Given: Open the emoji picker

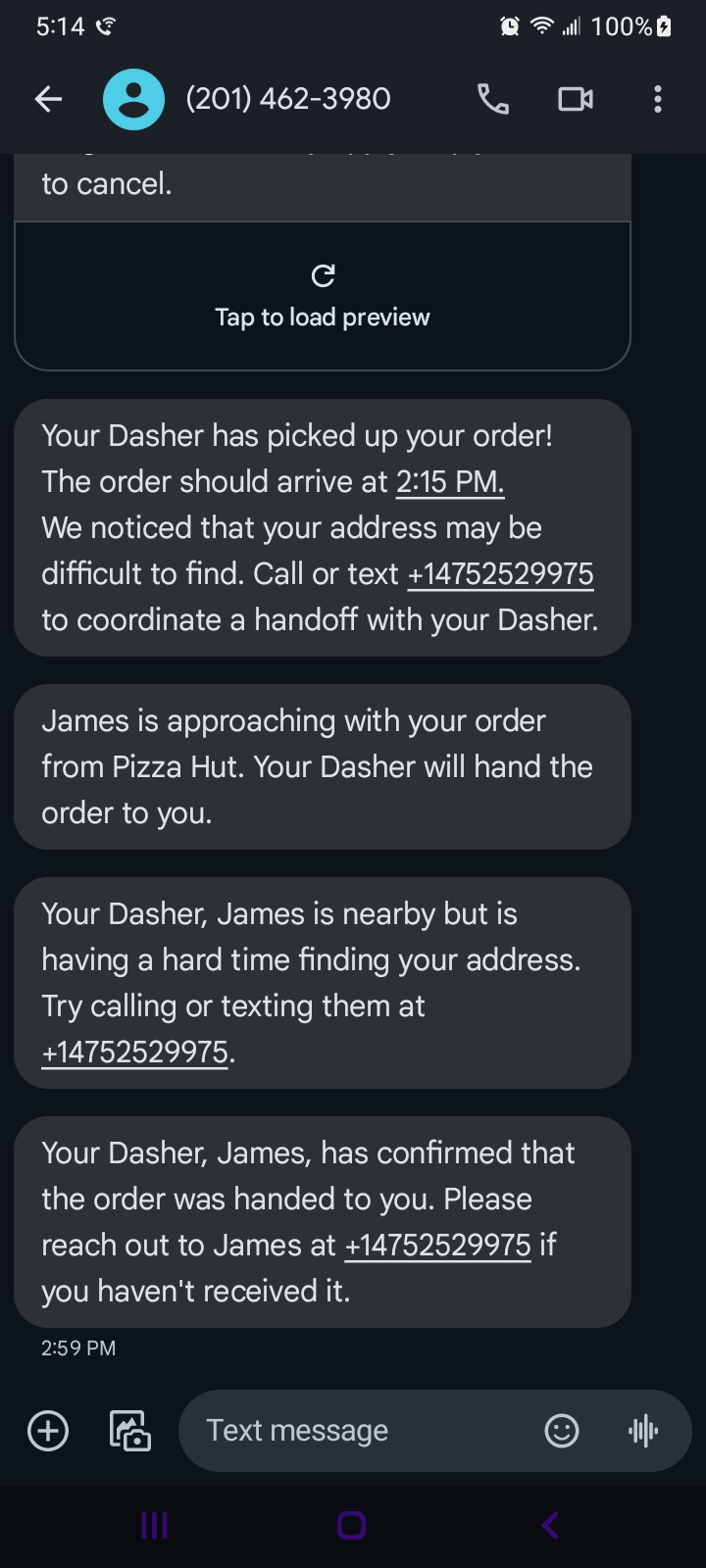Looking at the screenshot, I should pyautogui.click(x=562, y=1431).
